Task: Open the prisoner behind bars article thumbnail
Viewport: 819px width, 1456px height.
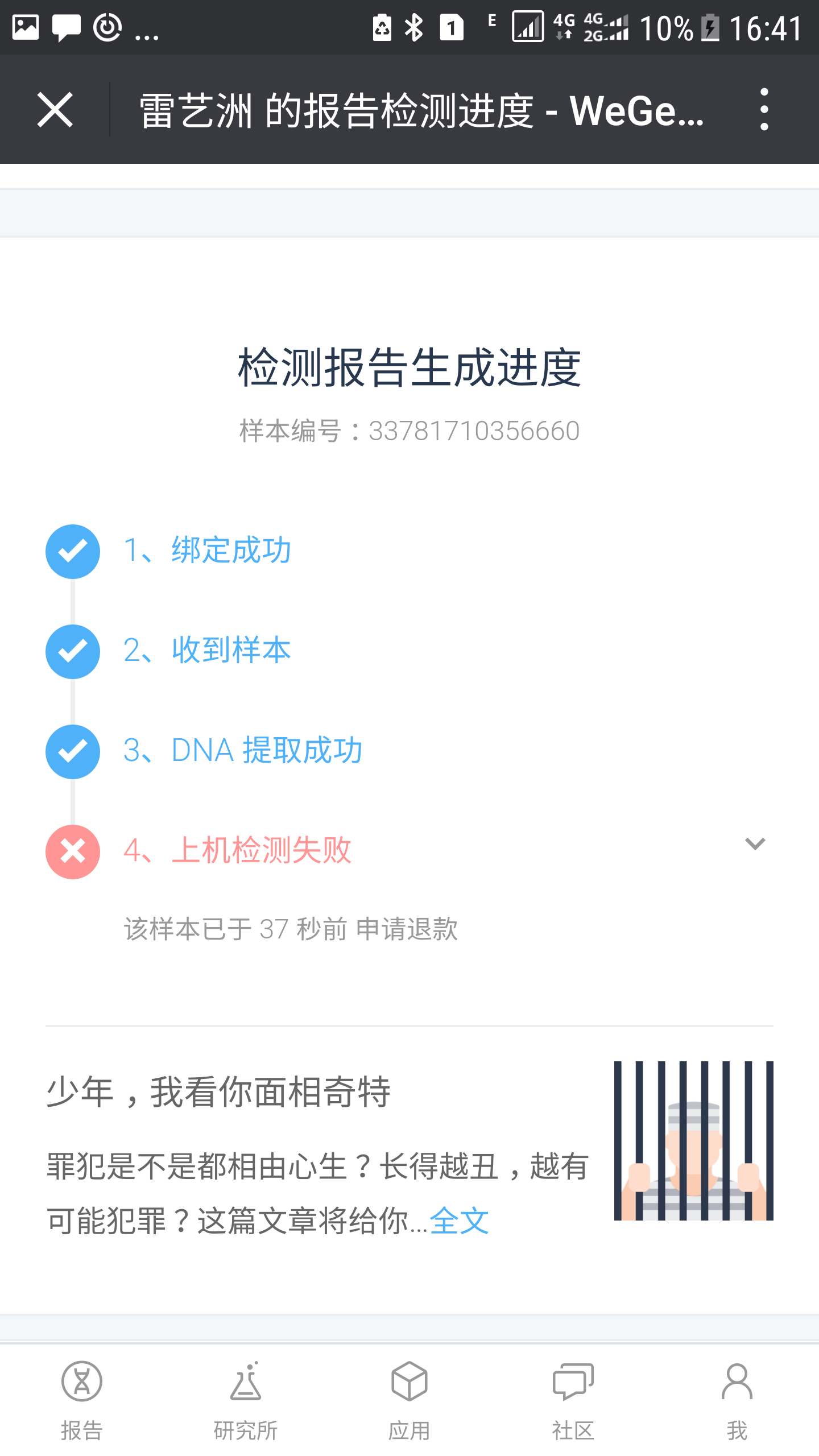Action: coord(693,1140)
